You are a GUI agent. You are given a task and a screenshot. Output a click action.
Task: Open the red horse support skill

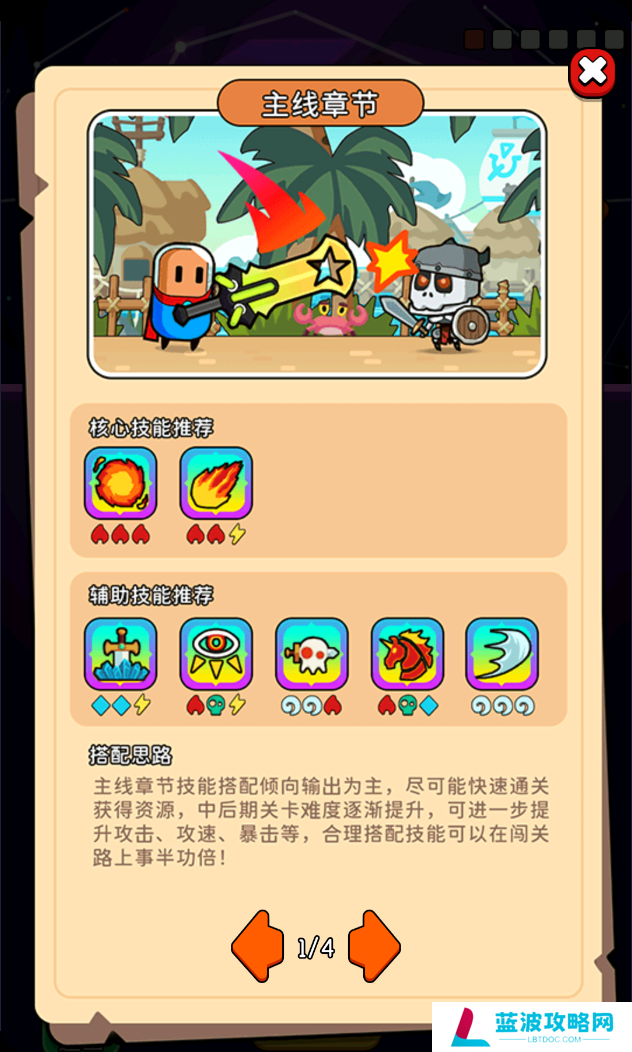point(407,654)
